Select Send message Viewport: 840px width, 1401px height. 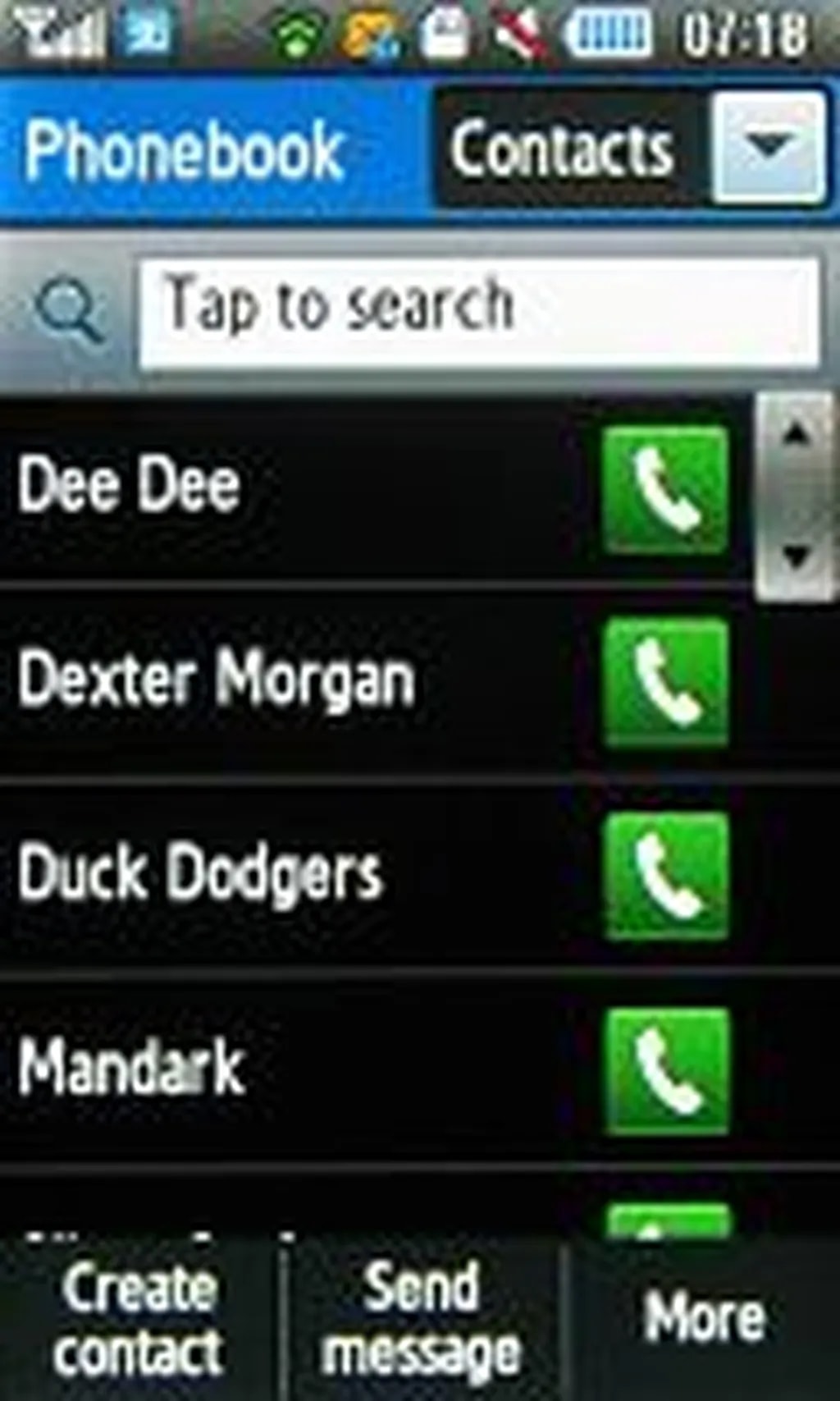(x=421, y=1319)
